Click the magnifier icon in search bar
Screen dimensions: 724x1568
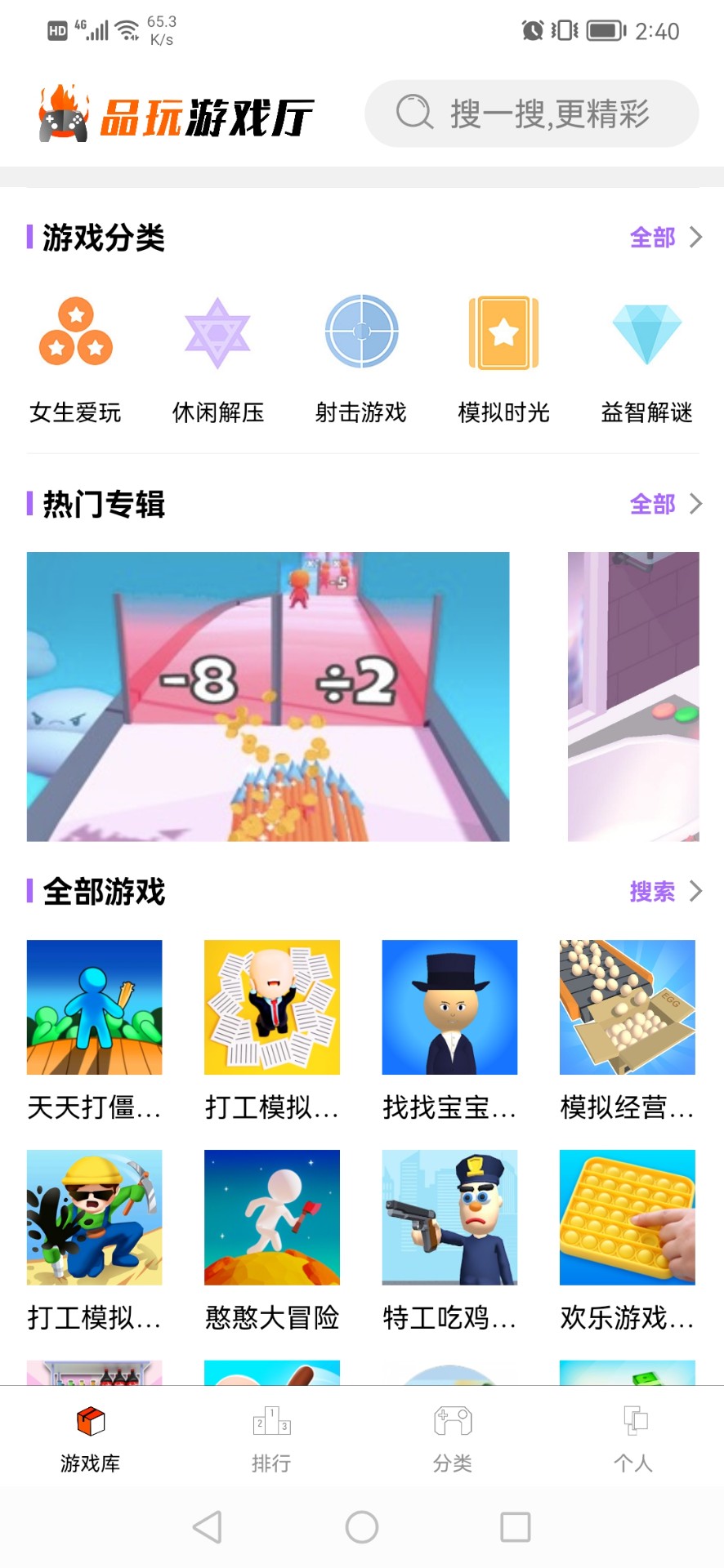click(415, 114)
